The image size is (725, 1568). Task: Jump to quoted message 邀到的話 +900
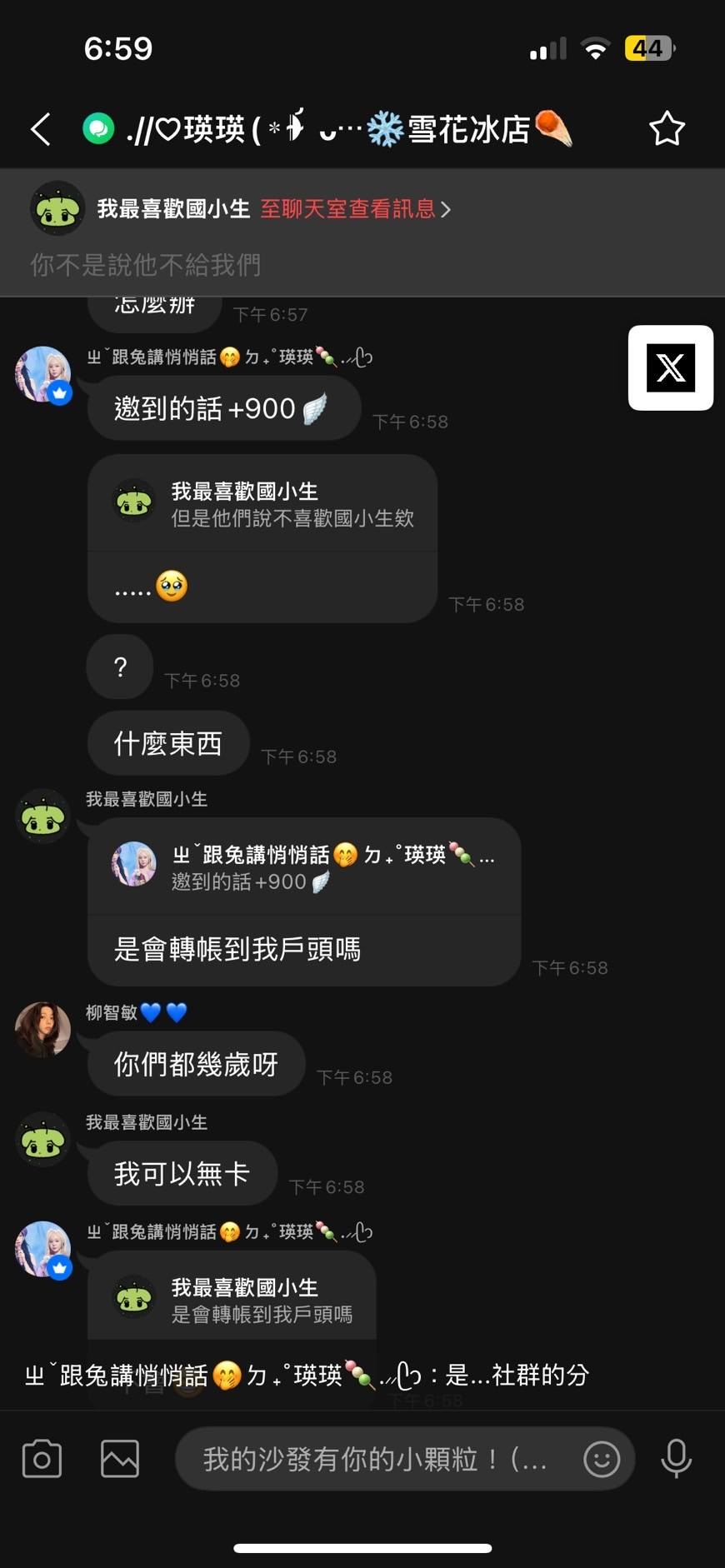(x=304, y=867)
